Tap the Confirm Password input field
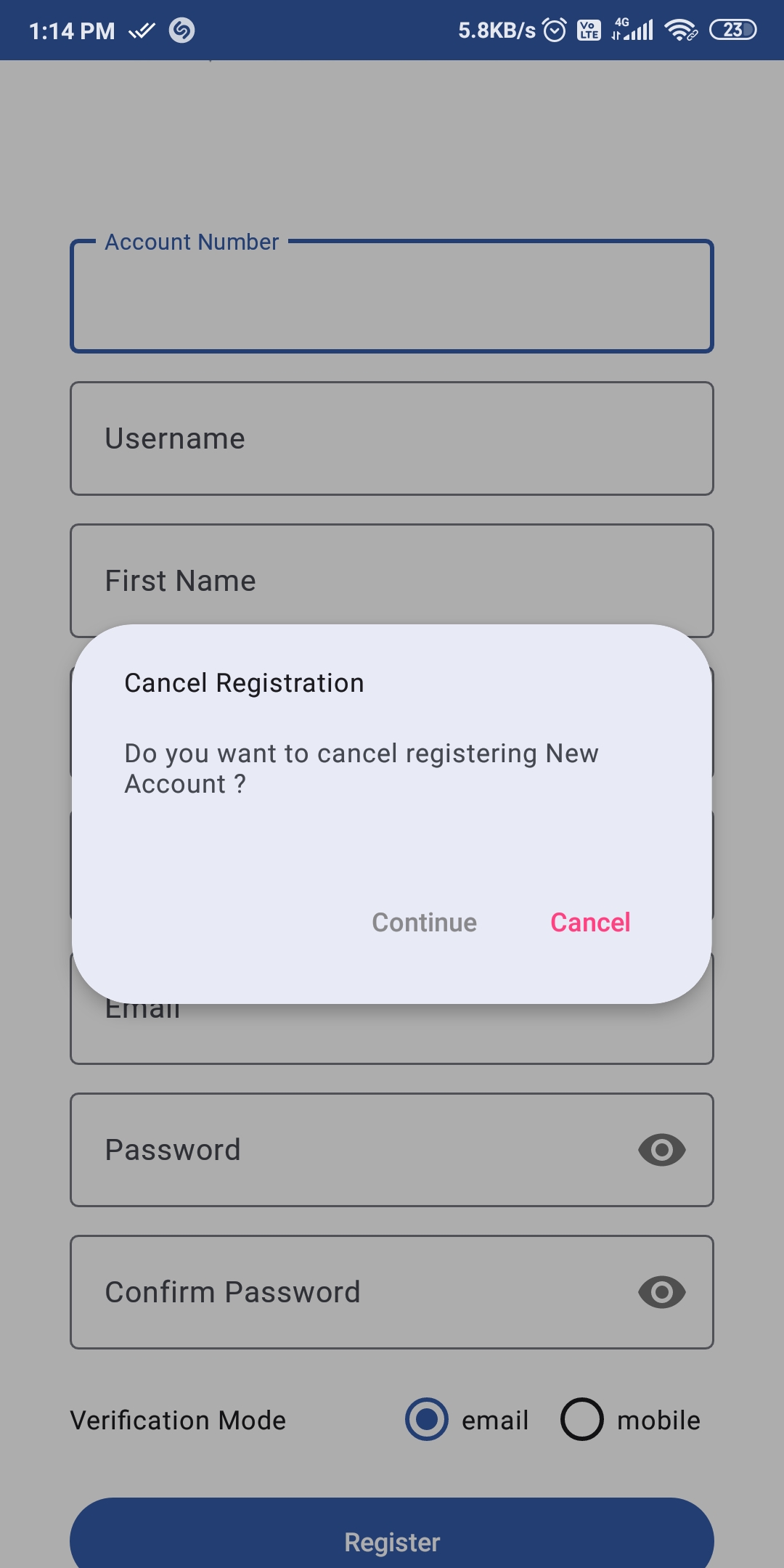This screenshot has height=1568, width=784. (x=327, y=1291)
